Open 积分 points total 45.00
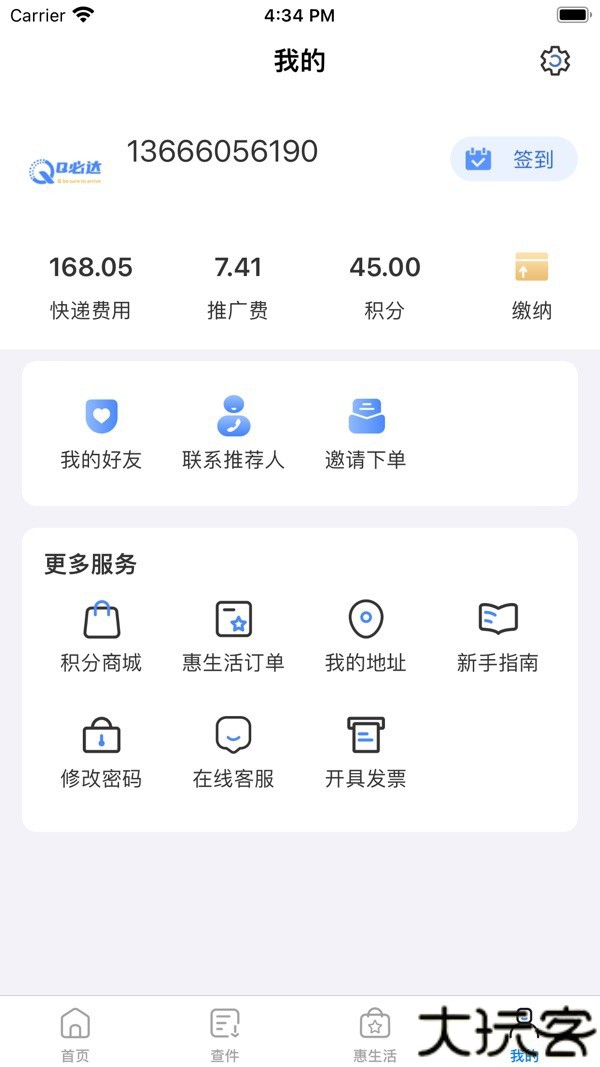 [385, 286]
